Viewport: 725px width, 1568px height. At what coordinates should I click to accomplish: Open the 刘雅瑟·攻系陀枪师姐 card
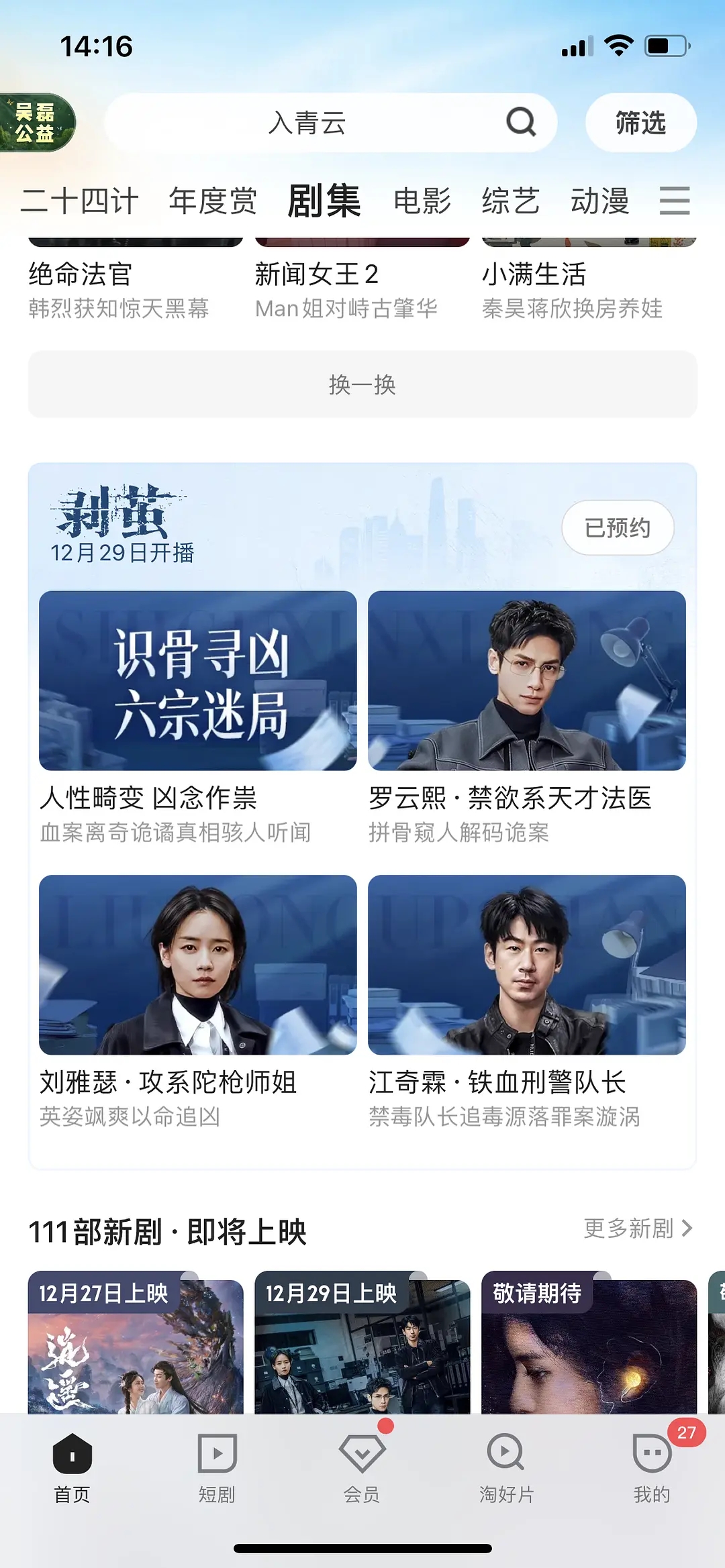click(x=197, y=965)
